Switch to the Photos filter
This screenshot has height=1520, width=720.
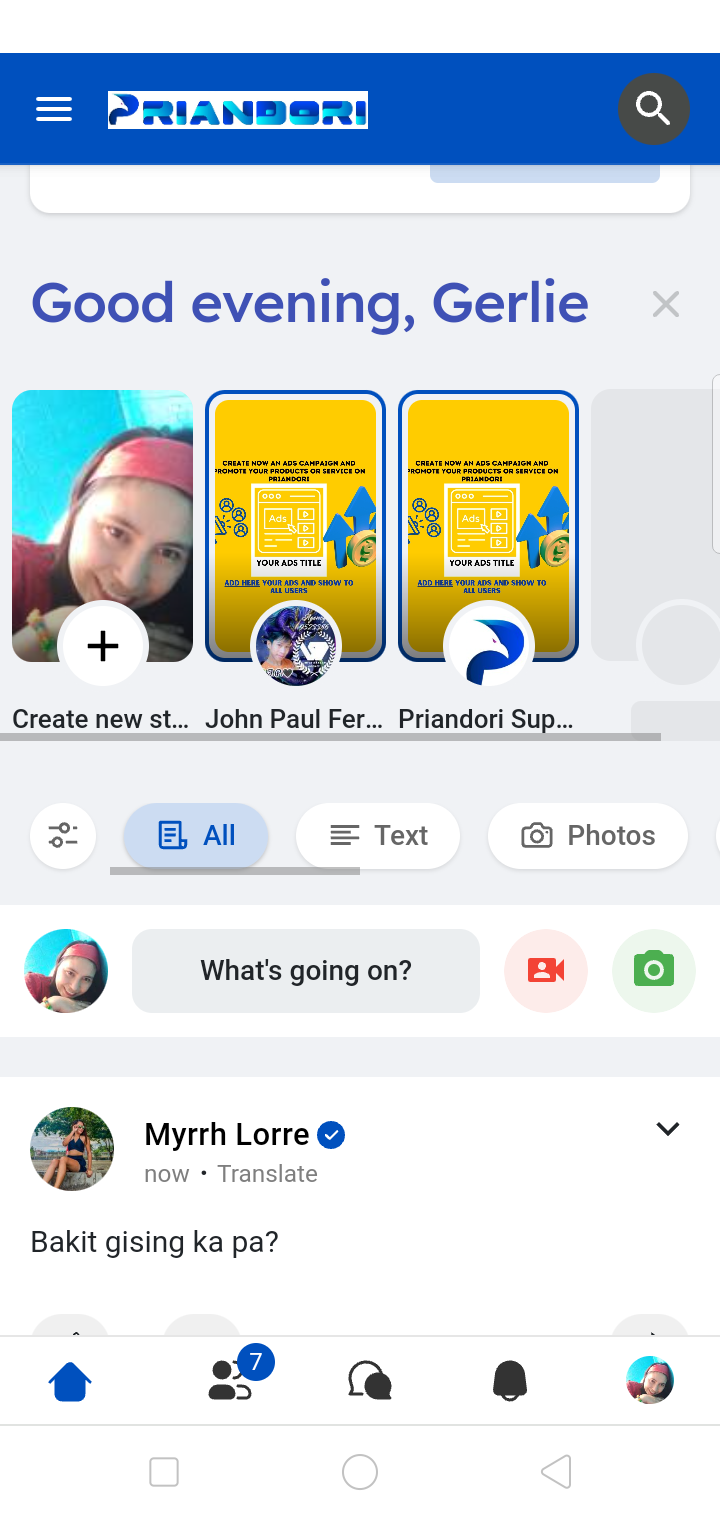click(588, 835)
